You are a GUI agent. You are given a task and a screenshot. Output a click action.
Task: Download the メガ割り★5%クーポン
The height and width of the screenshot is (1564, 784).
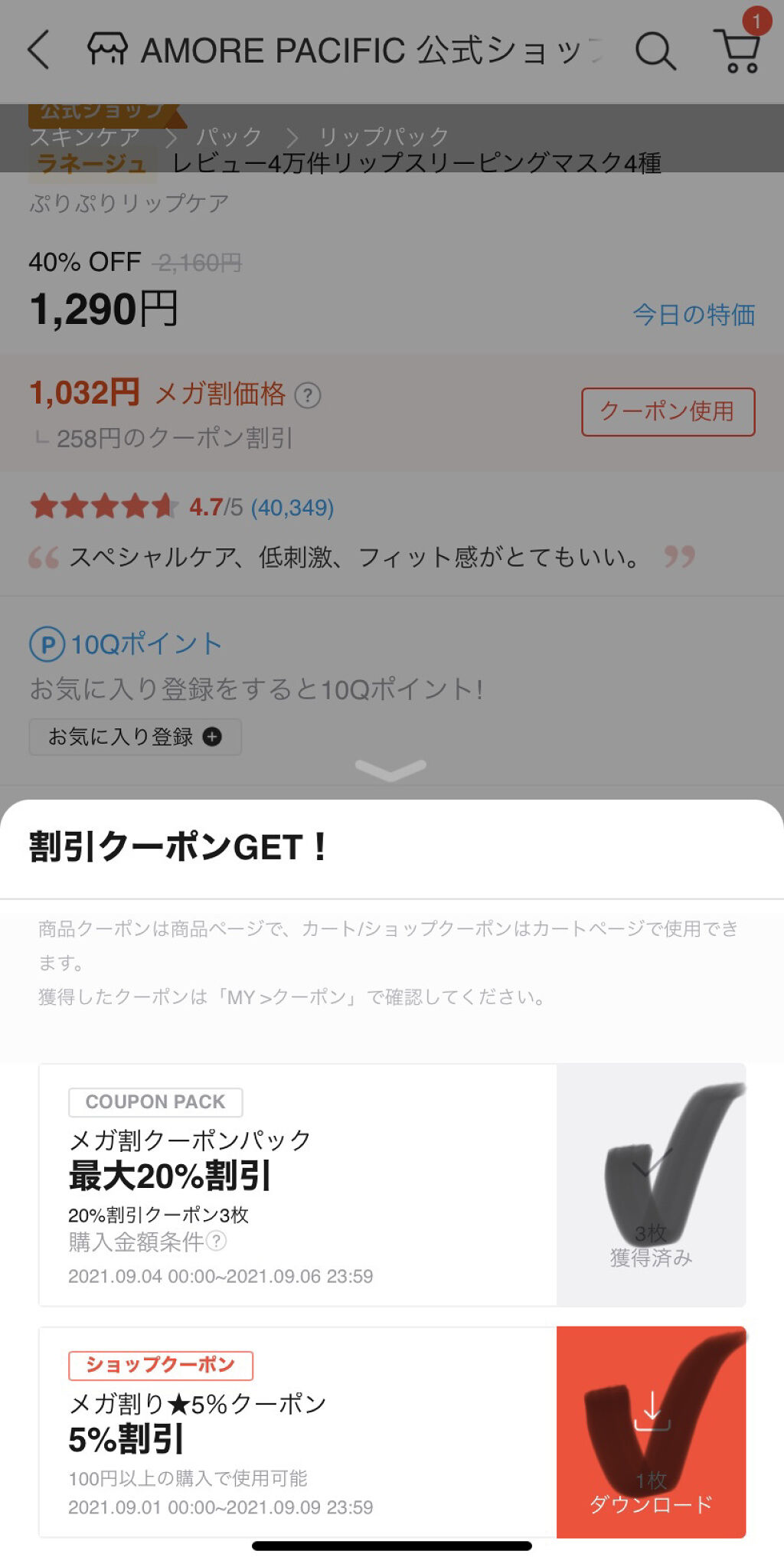click(651, 1431)
